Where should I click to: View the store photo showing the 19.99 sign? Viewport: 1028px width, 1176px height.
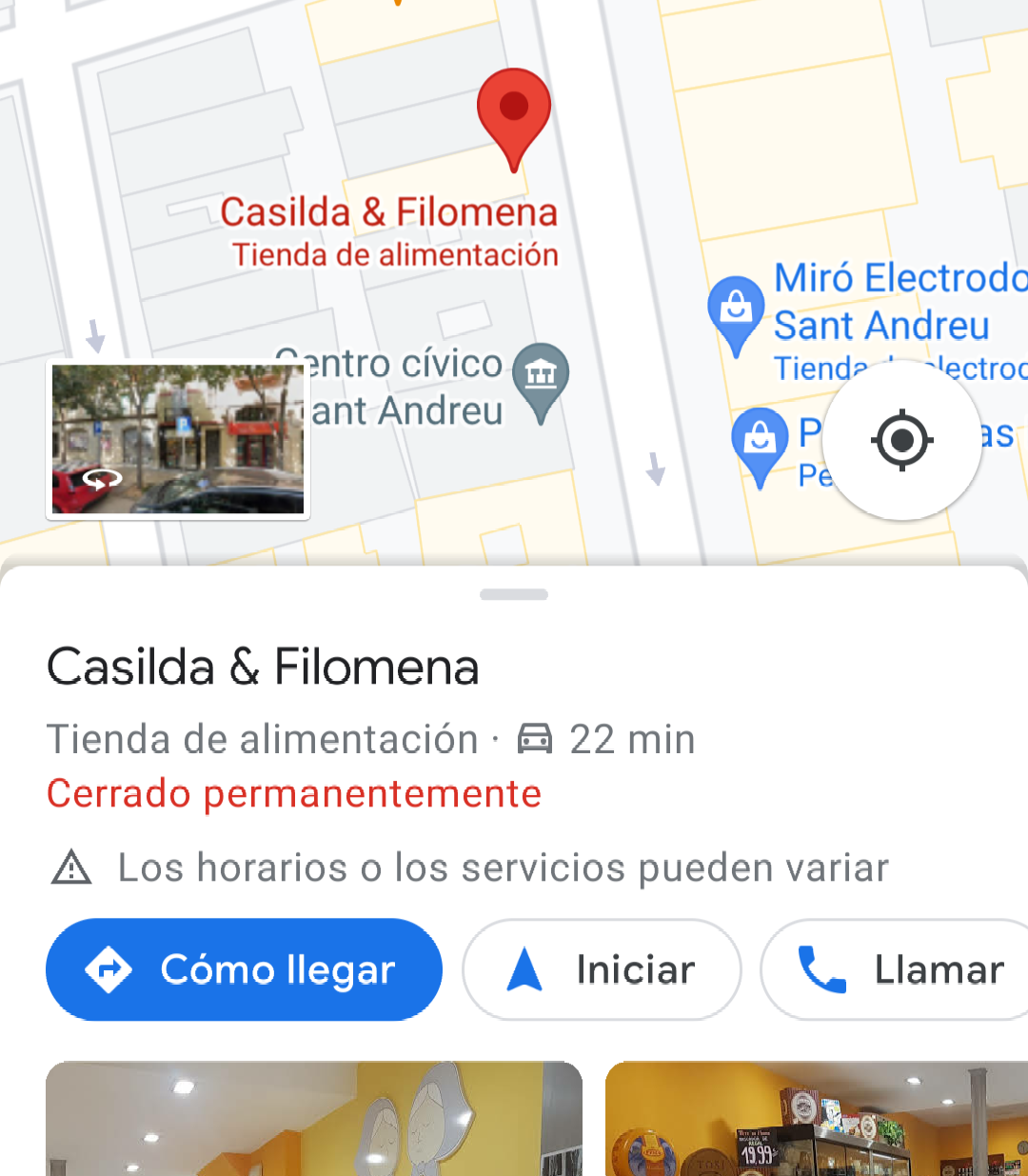[x=817, y=1120]
